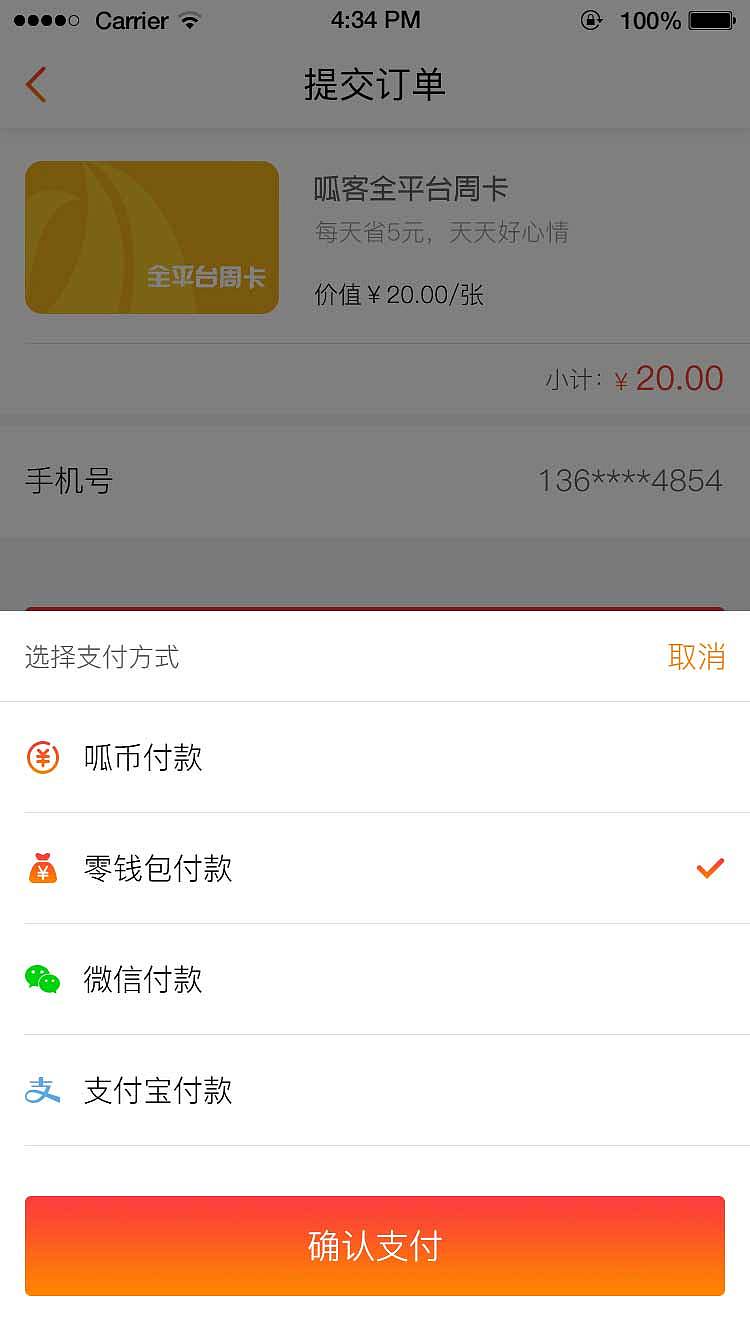
Task: Click the 零钱包 wallet money bag icon
Action: tap(40, 868)
